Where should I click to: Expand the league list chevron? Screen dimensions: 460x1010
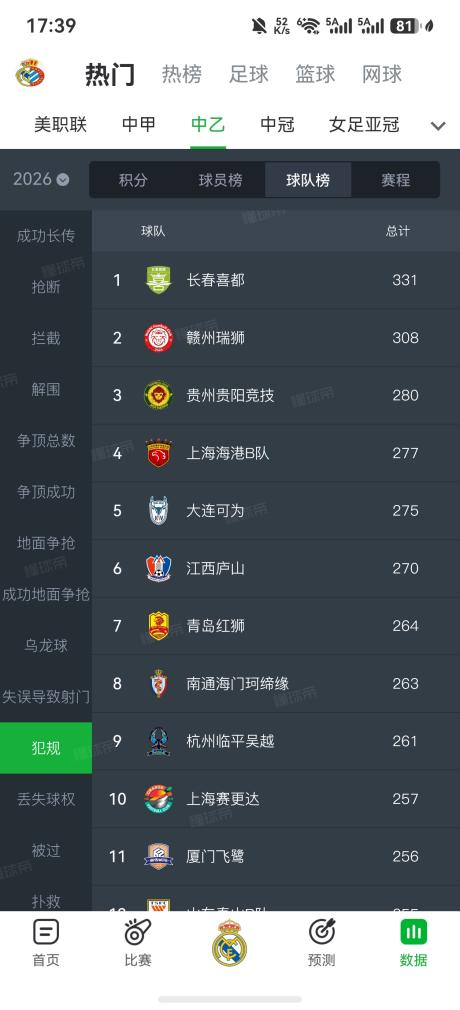click(x=438, y=126)
